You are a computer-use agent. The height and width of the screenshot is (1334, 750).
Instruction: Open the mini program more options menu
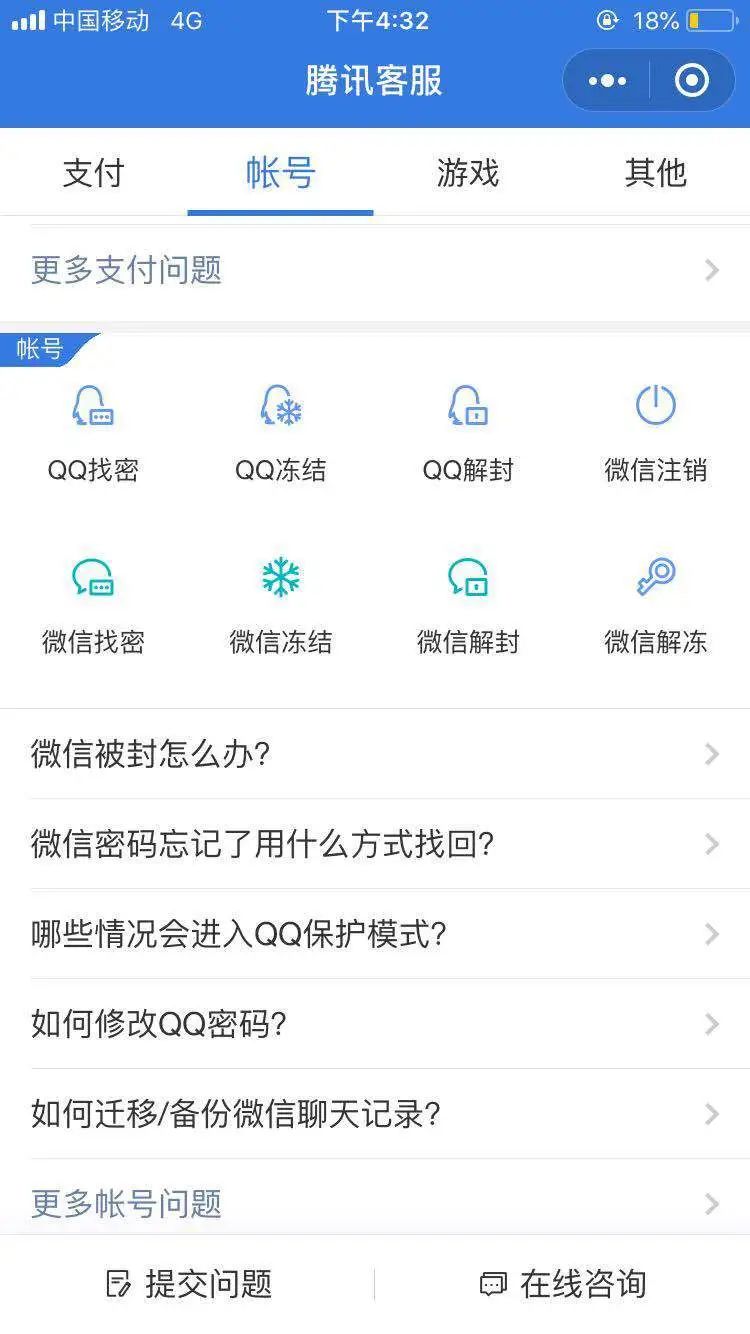coord(605,79)
